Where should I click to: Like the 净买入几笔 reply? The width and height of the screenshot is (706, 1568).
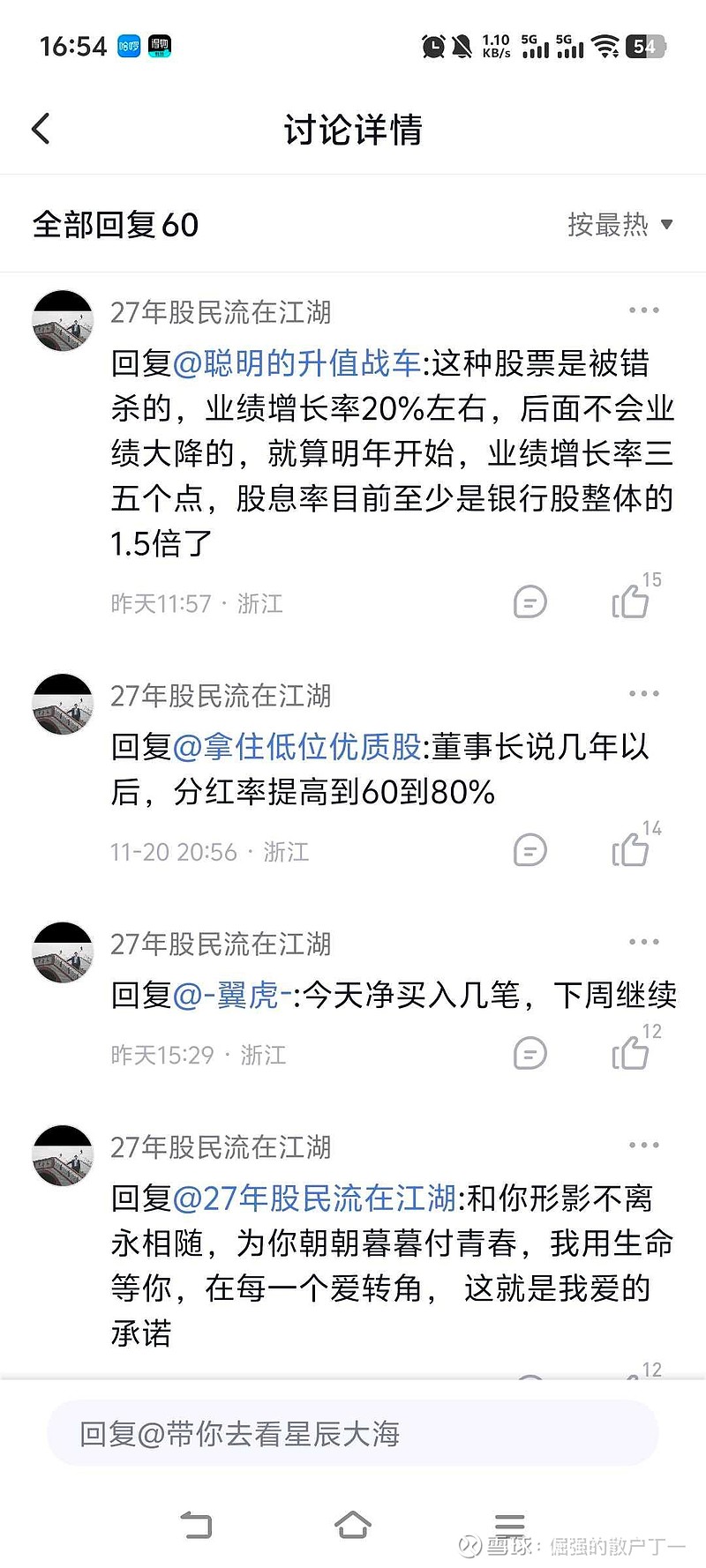click(x=632, y=1053)
